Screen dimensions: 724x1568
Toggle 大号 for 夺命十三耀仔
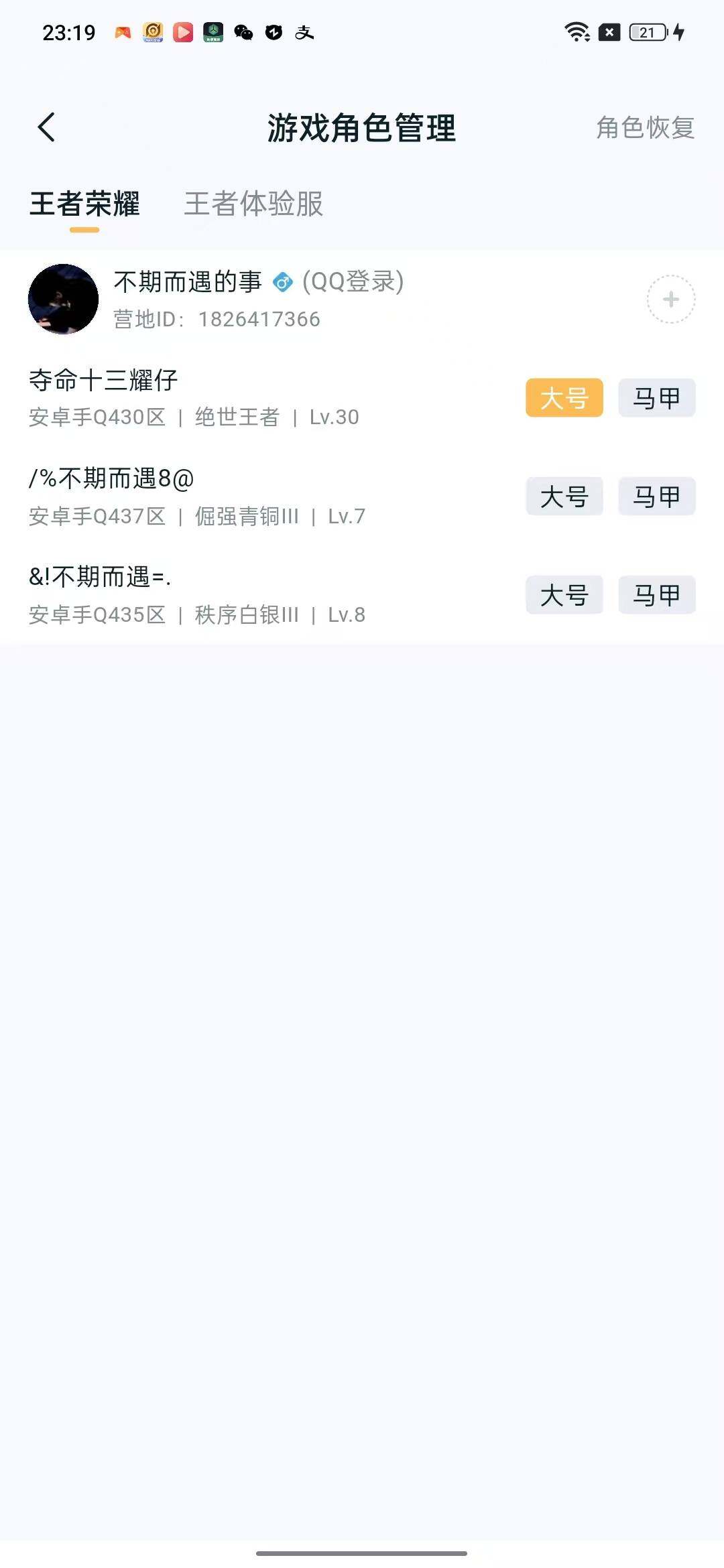pyautogui.click(x=564, y=397)
